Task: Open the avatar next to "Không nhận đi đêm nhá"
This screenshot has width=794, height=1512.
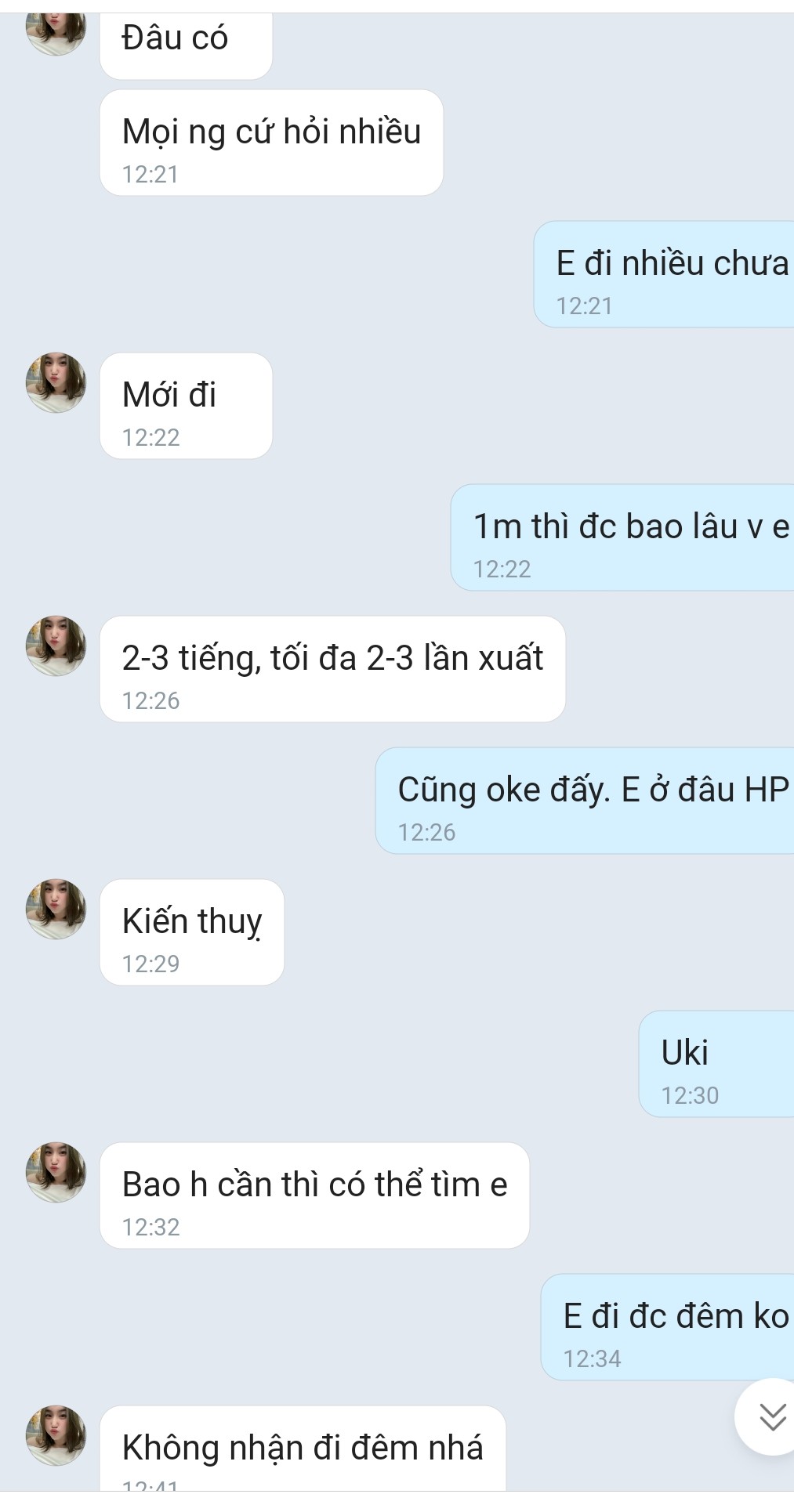Action: [x=56, y=1436]
